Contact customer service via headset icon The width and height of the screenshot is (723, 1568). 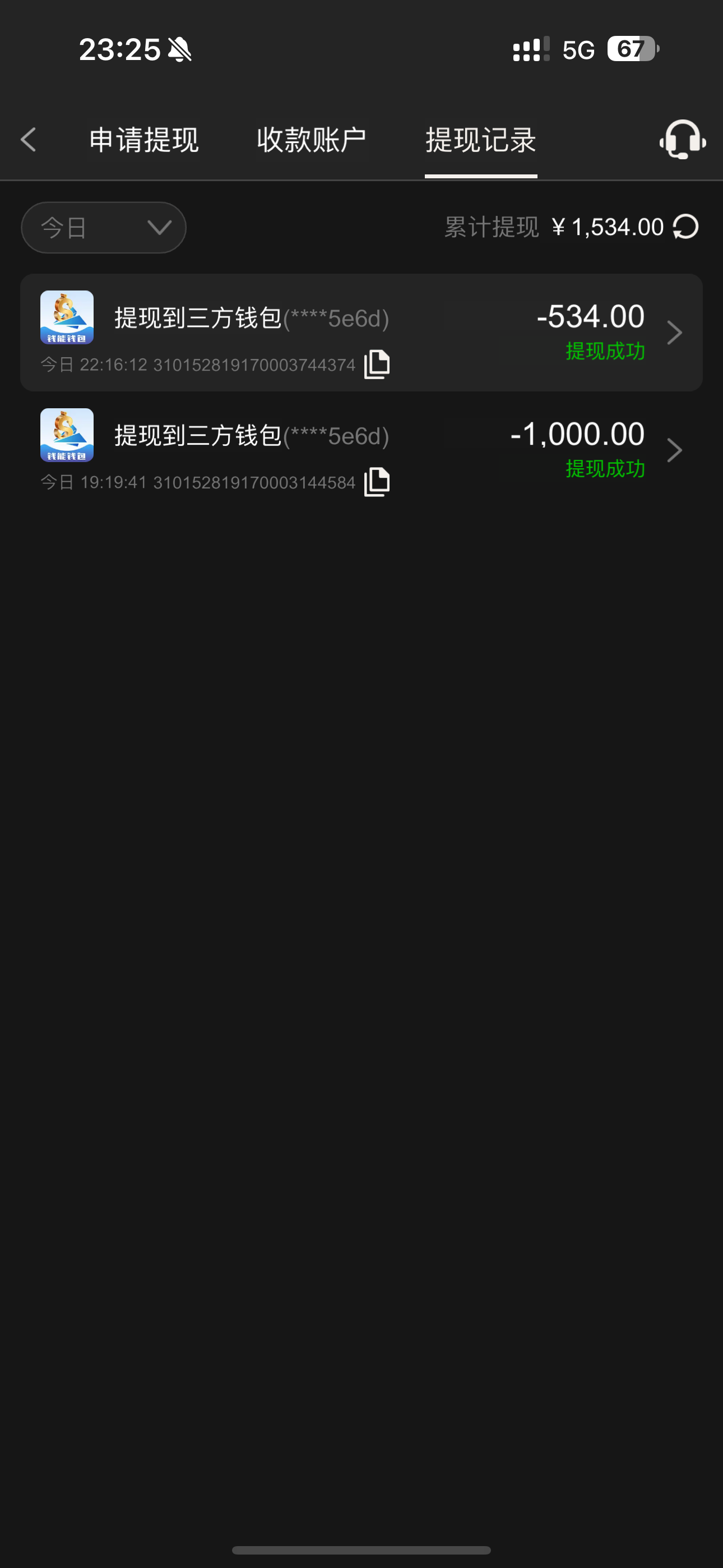(x=682, y=140)
